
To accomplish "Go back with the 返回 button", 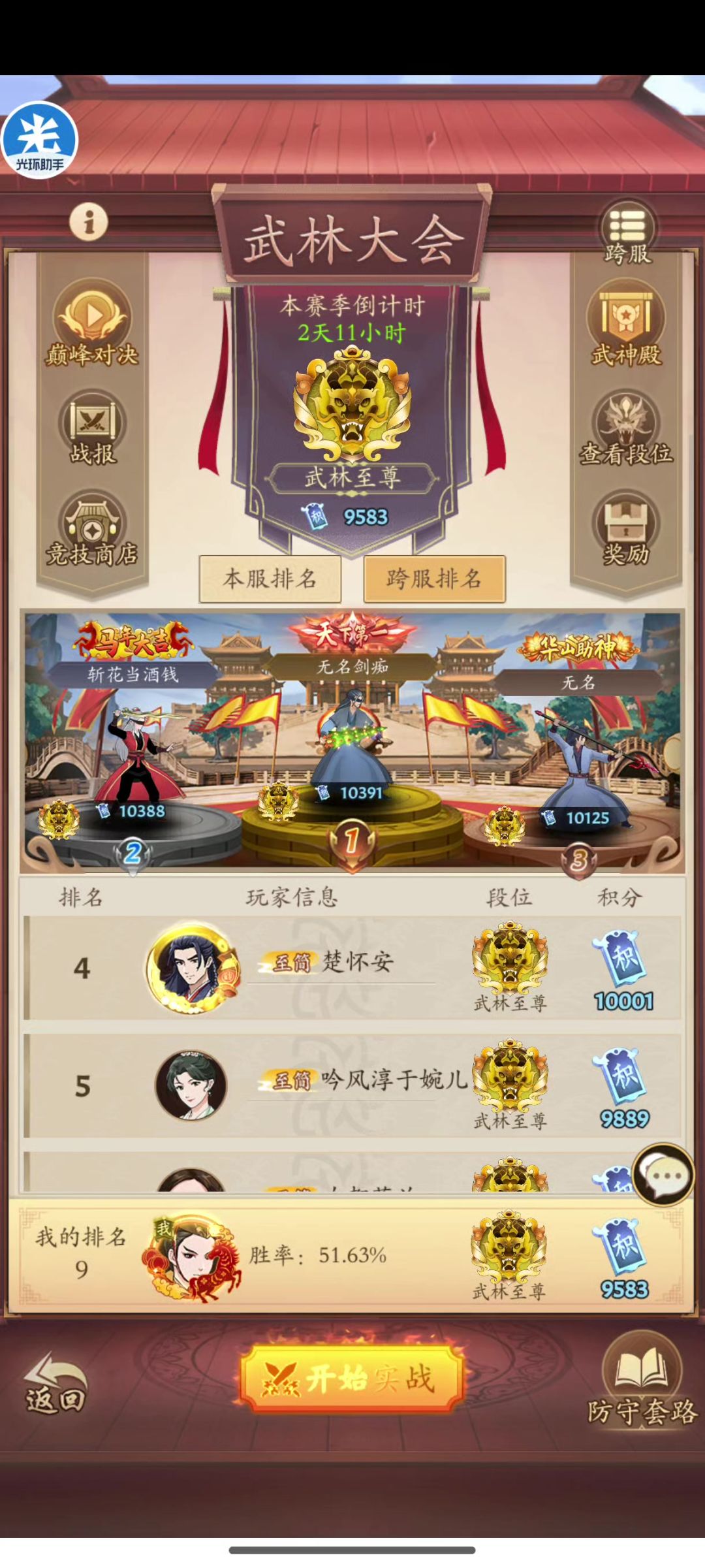I will [55, 1384].
